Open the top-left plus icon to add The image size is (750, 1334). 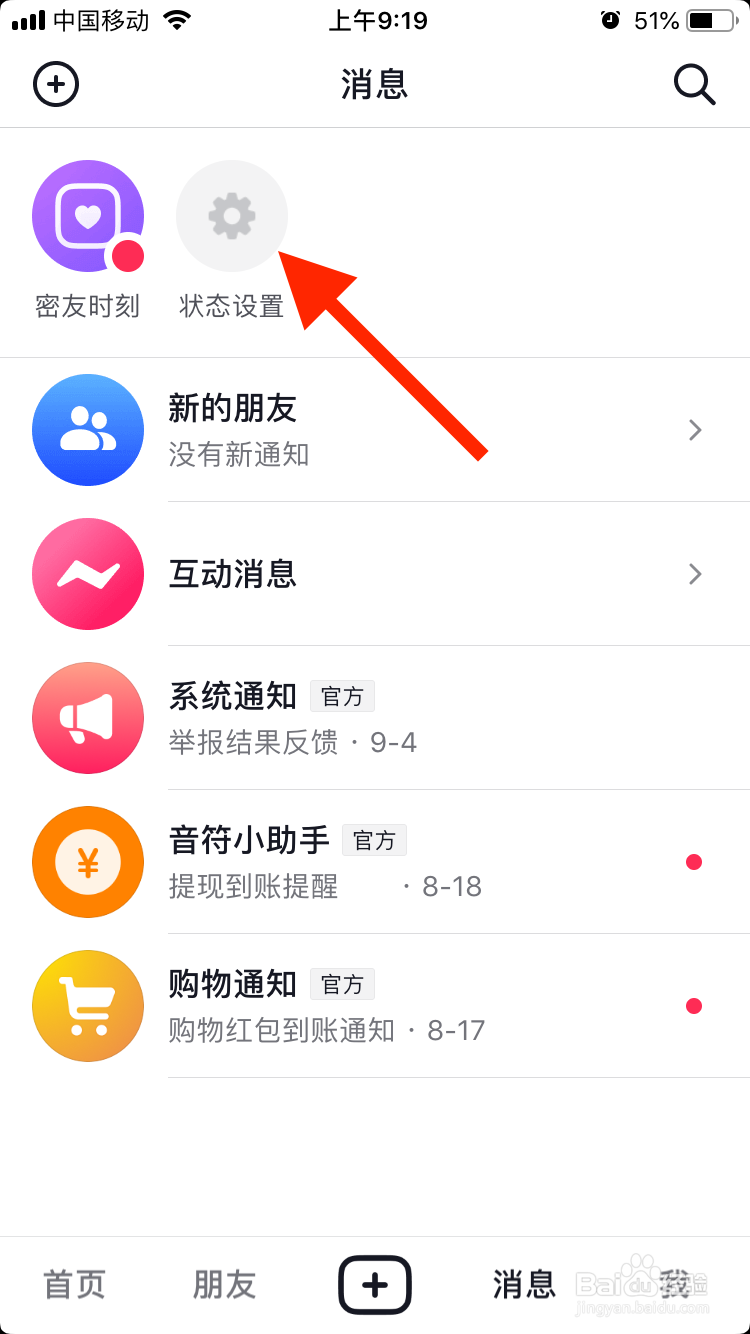coord(56,85)
